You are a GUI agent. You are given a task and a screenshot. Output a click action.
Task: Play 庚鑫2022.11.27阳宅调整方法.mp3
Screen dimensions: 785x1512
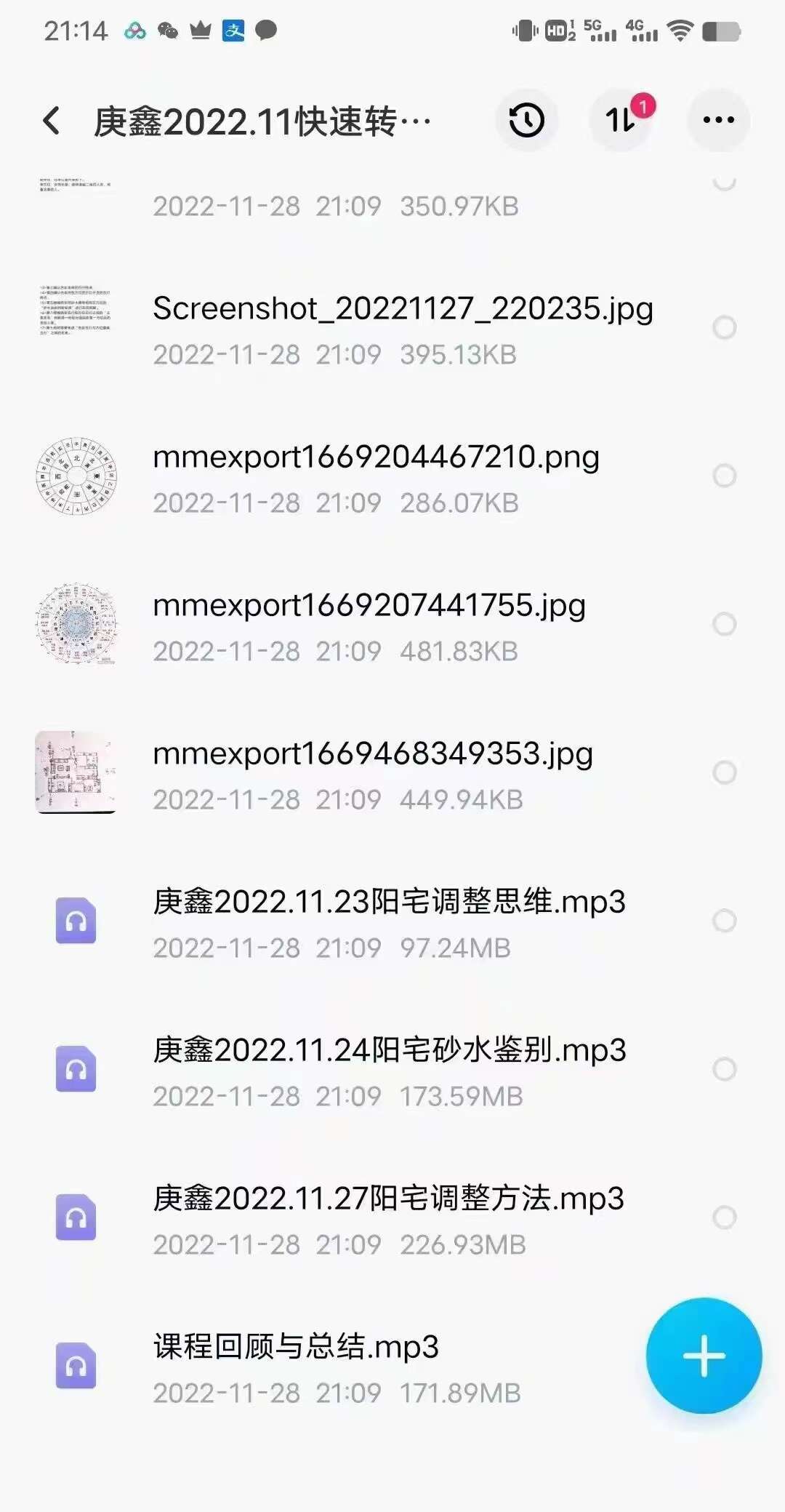coord(388,1200)
